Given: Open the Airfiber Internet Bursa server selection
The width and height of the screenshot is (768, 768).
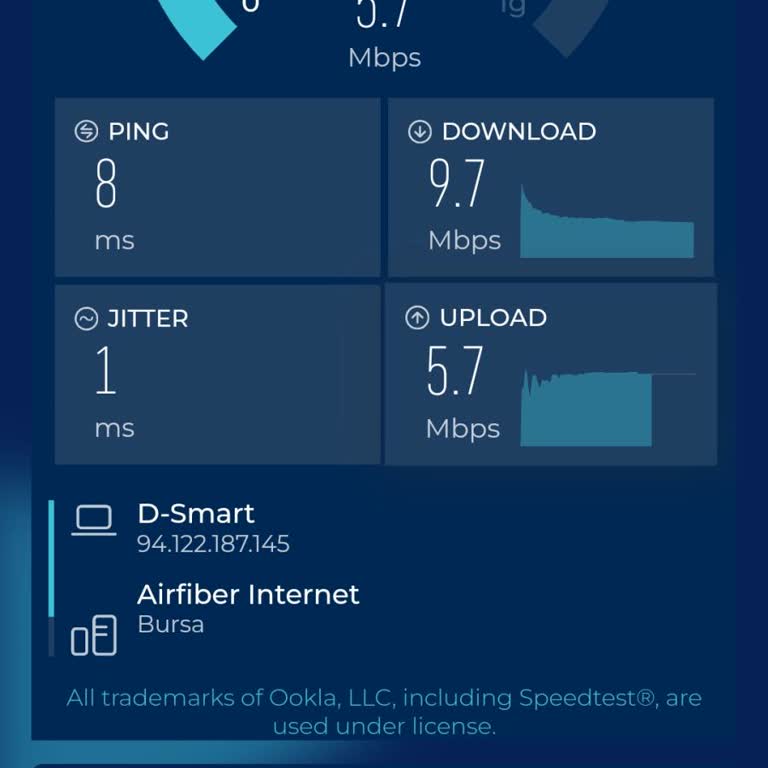Looking at the screenshot, I should [x=247, y=608].
